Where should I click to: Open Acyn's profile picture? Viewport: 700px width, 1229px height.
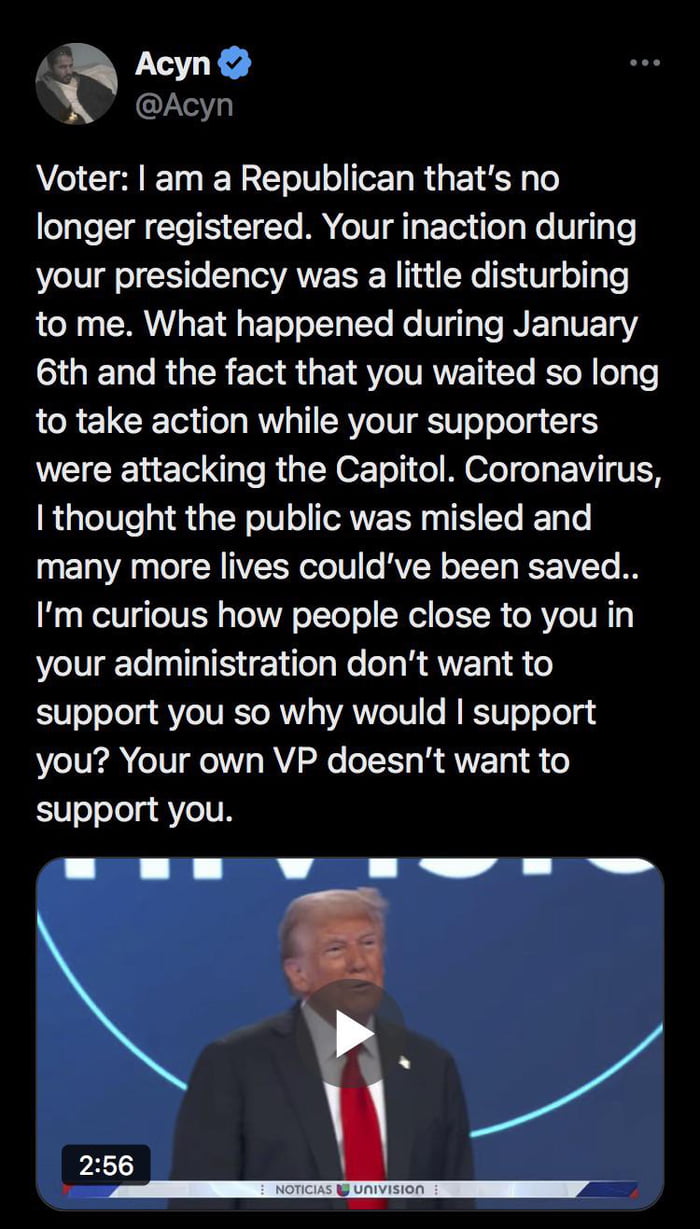(76, 84)
